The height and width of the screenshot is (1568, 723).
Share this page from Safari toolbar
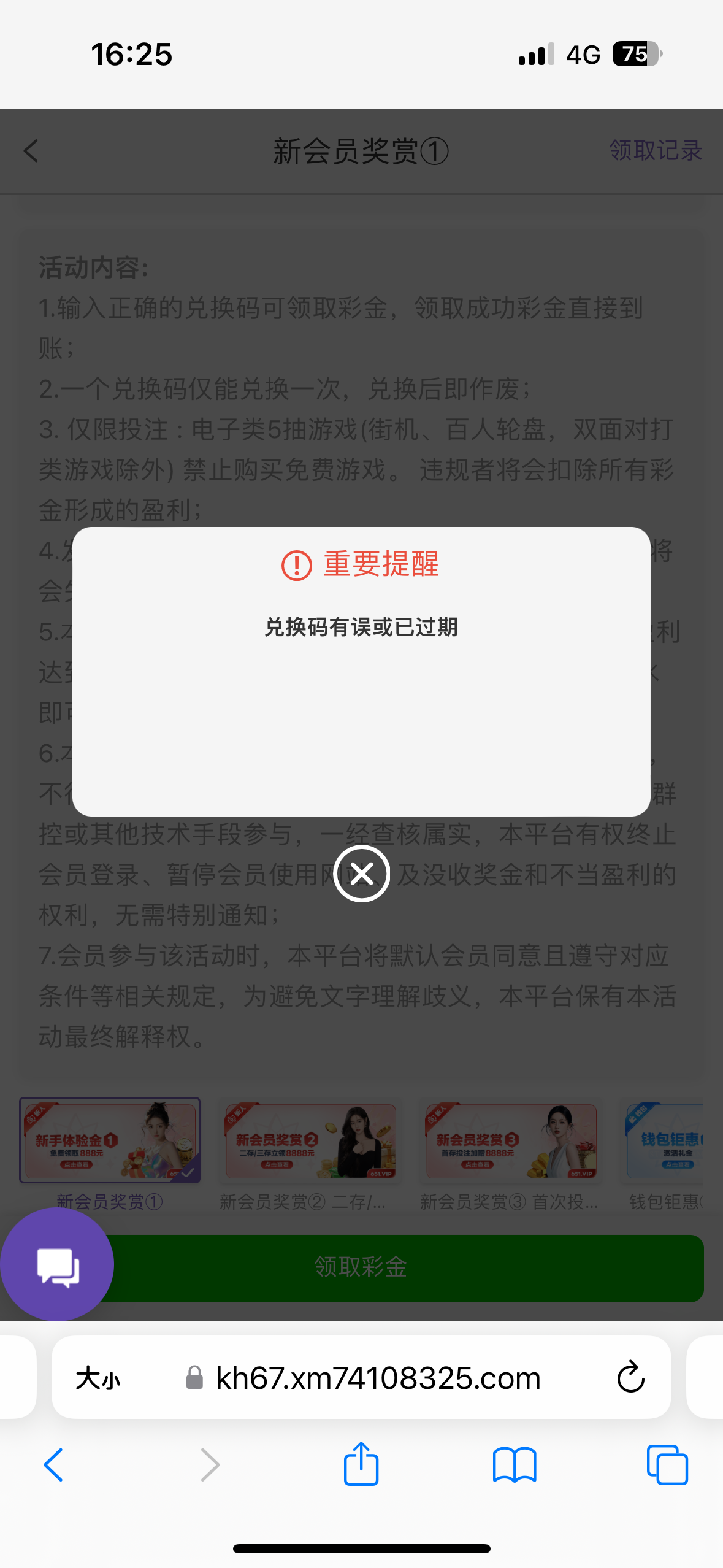pos(361,1464)
